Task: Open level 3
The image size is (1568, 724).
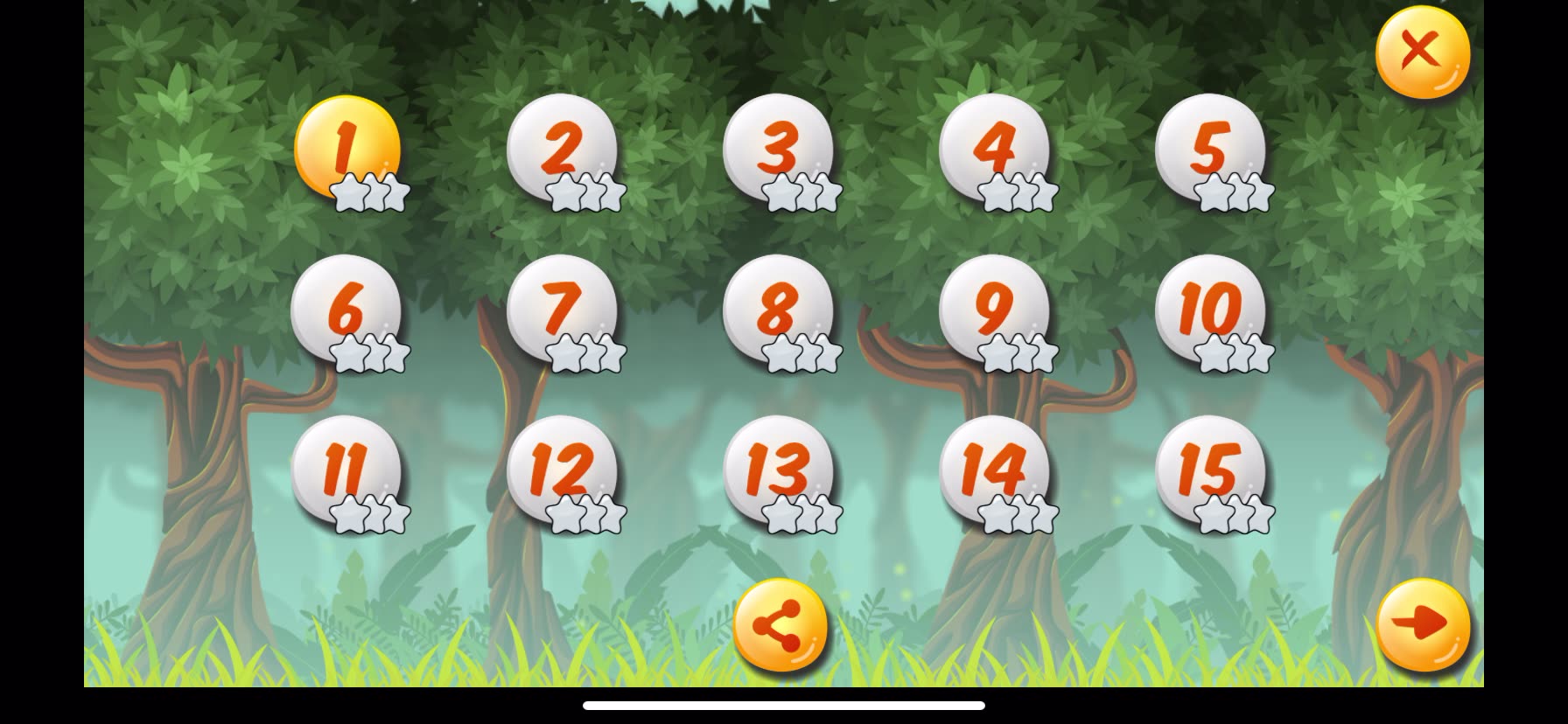Action: (x=778, y=149)
